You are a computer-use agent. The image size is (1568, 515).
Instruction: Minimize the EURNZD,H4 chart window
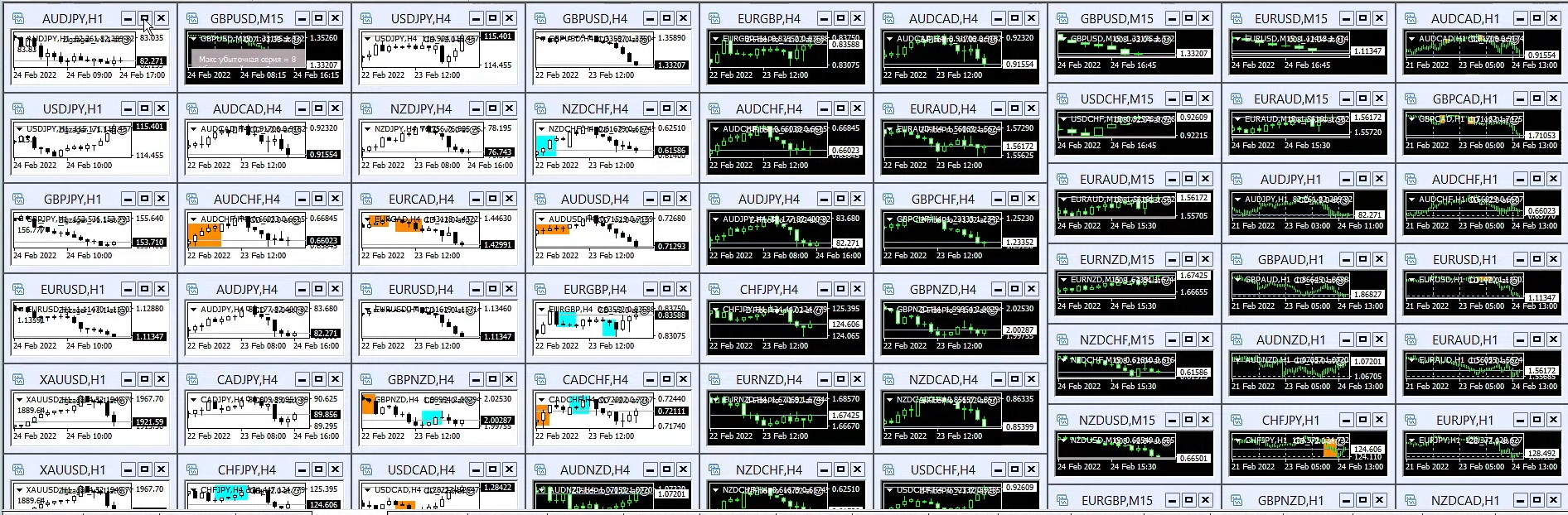(824, 379)
